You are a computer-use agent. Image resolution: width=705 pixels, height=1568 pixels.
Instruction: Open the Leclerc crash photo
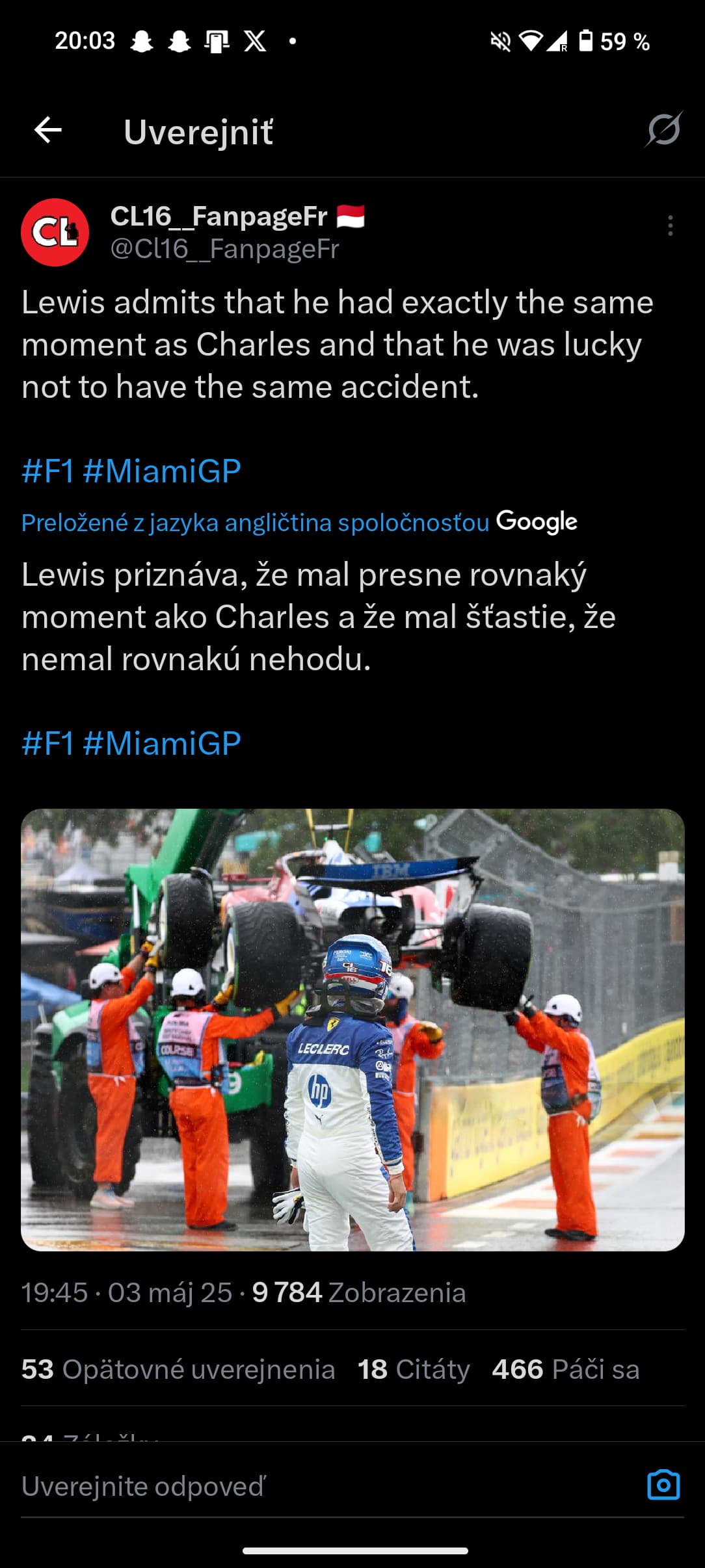pos(352,1030)
